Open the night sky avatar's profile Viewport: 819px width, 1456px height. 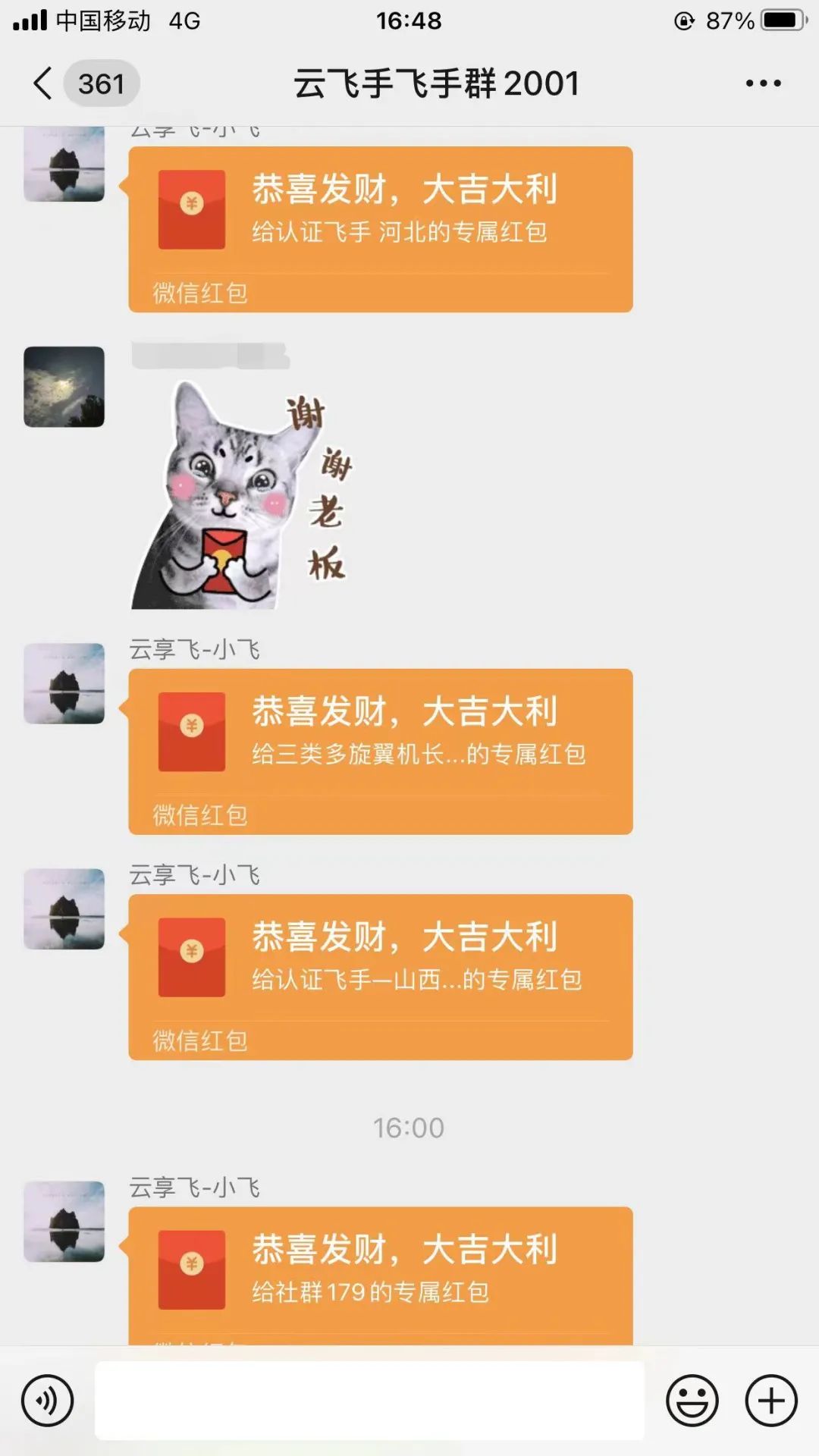[x=64, y=387]
